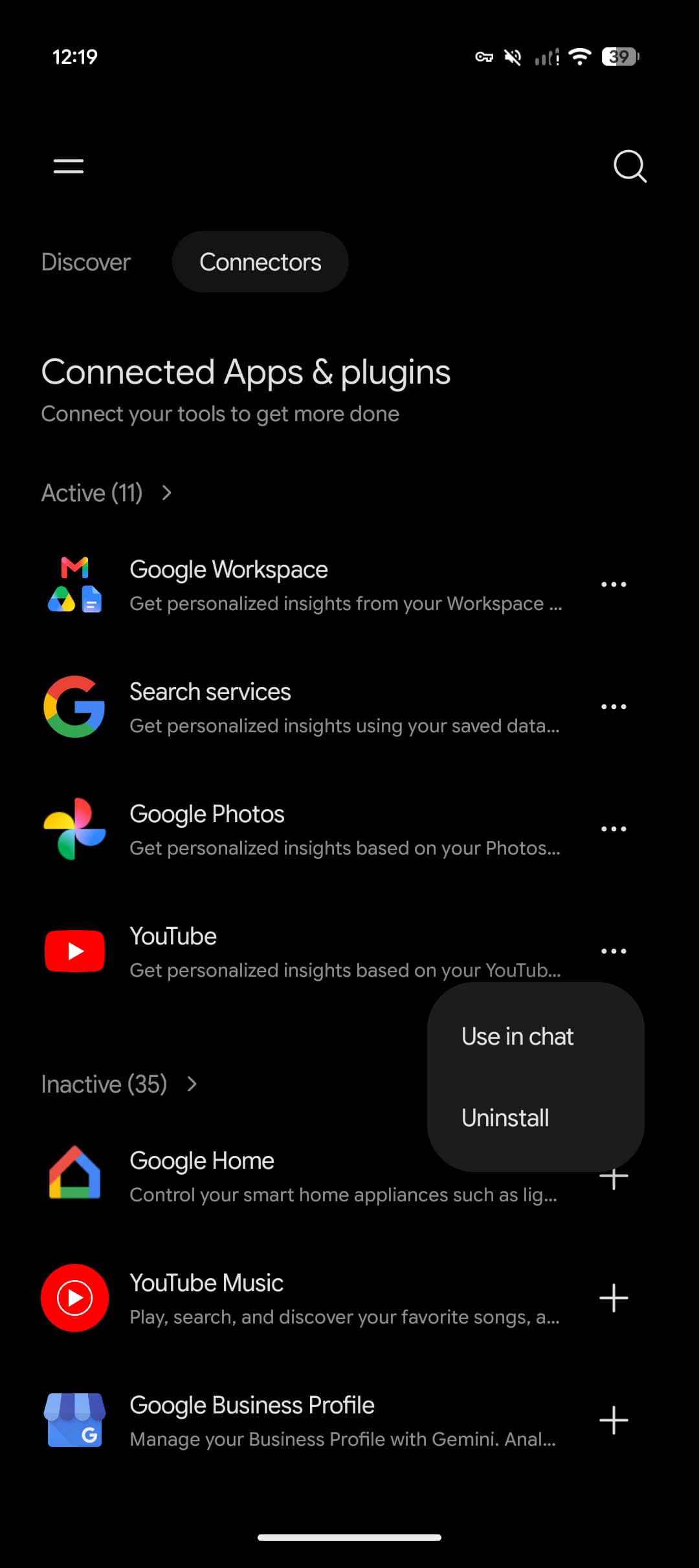Screen dimensions: 699x1568
Task: Select the Connectors tab
Action: pyautogui.click(x=260, y=262)
